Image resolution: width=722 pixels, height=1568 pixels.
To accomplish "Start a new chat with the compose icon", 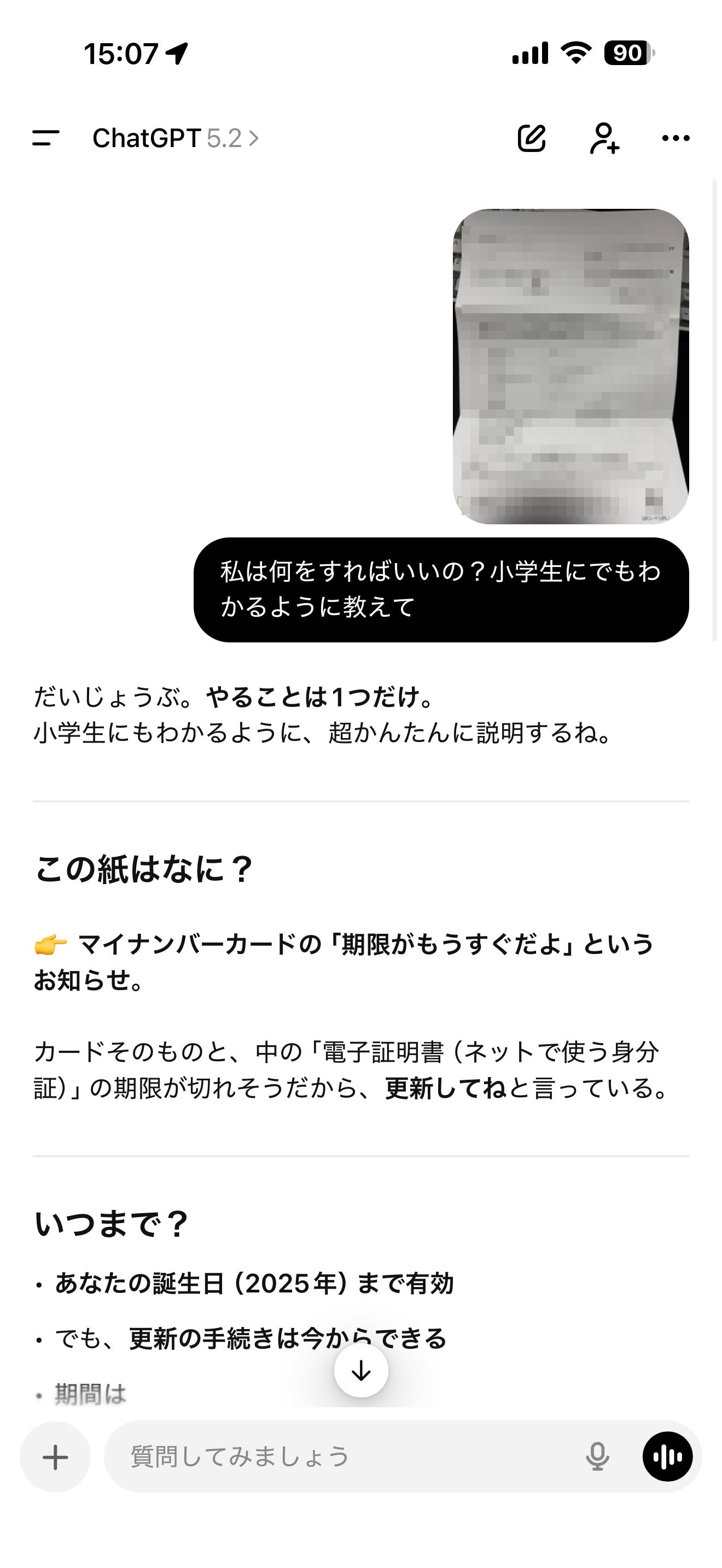I will click(x=532, y=138).
